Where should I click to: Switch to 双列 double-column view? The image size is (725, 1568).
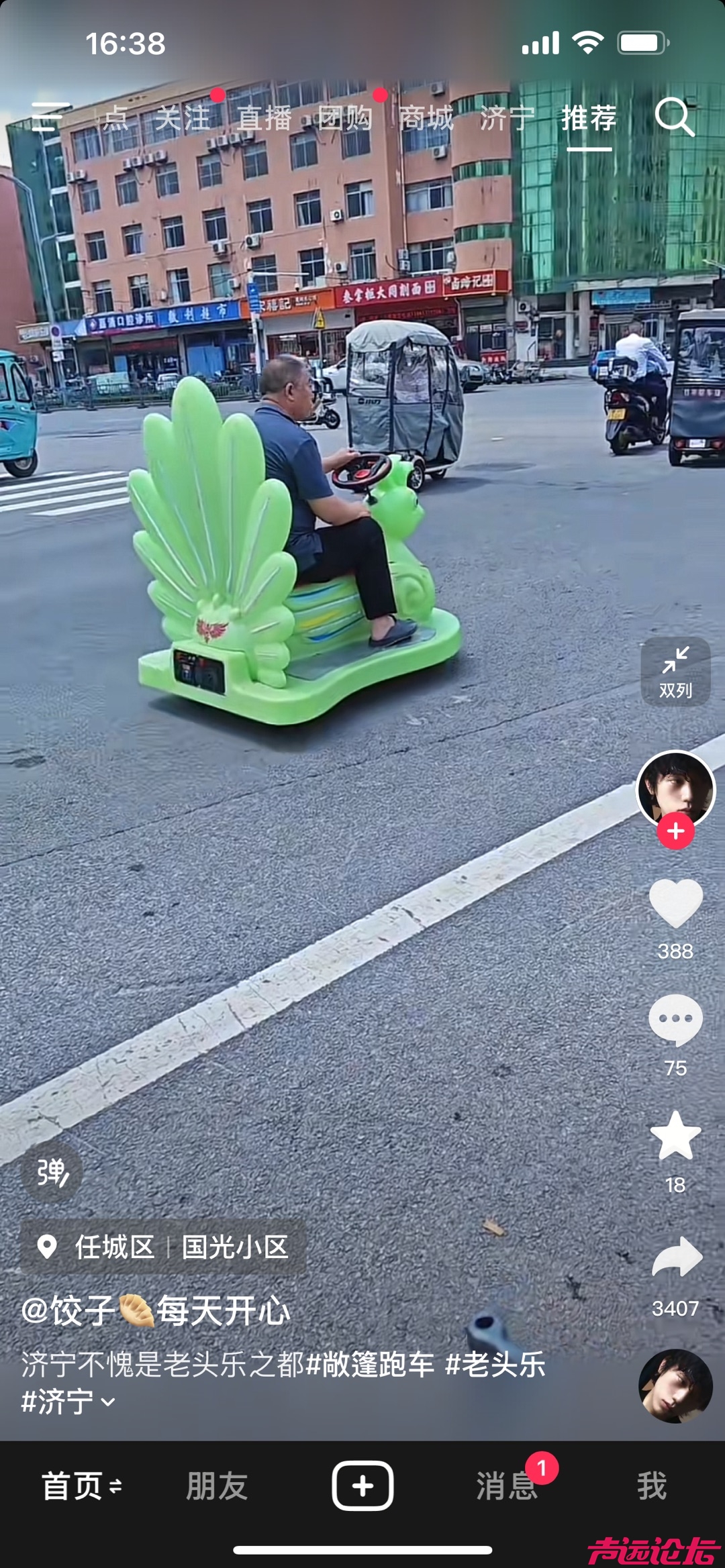coord(675,672)
